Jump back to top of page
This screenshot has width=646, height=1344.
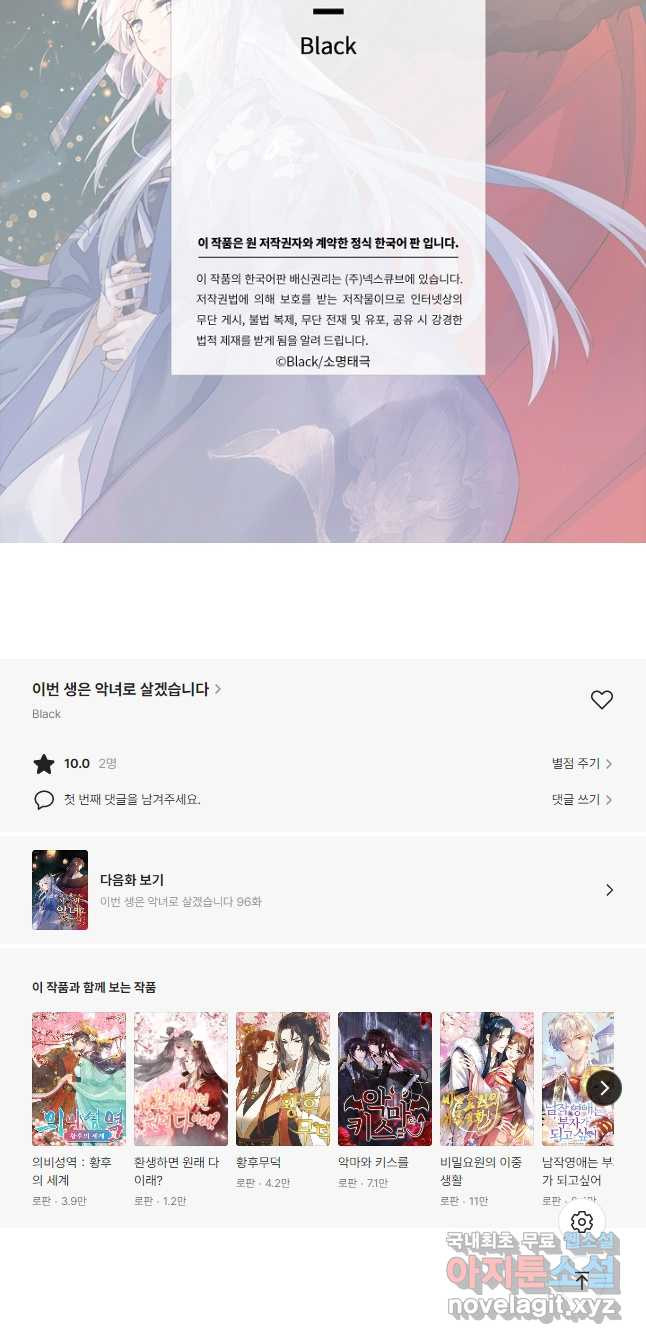click(582, 1280)
